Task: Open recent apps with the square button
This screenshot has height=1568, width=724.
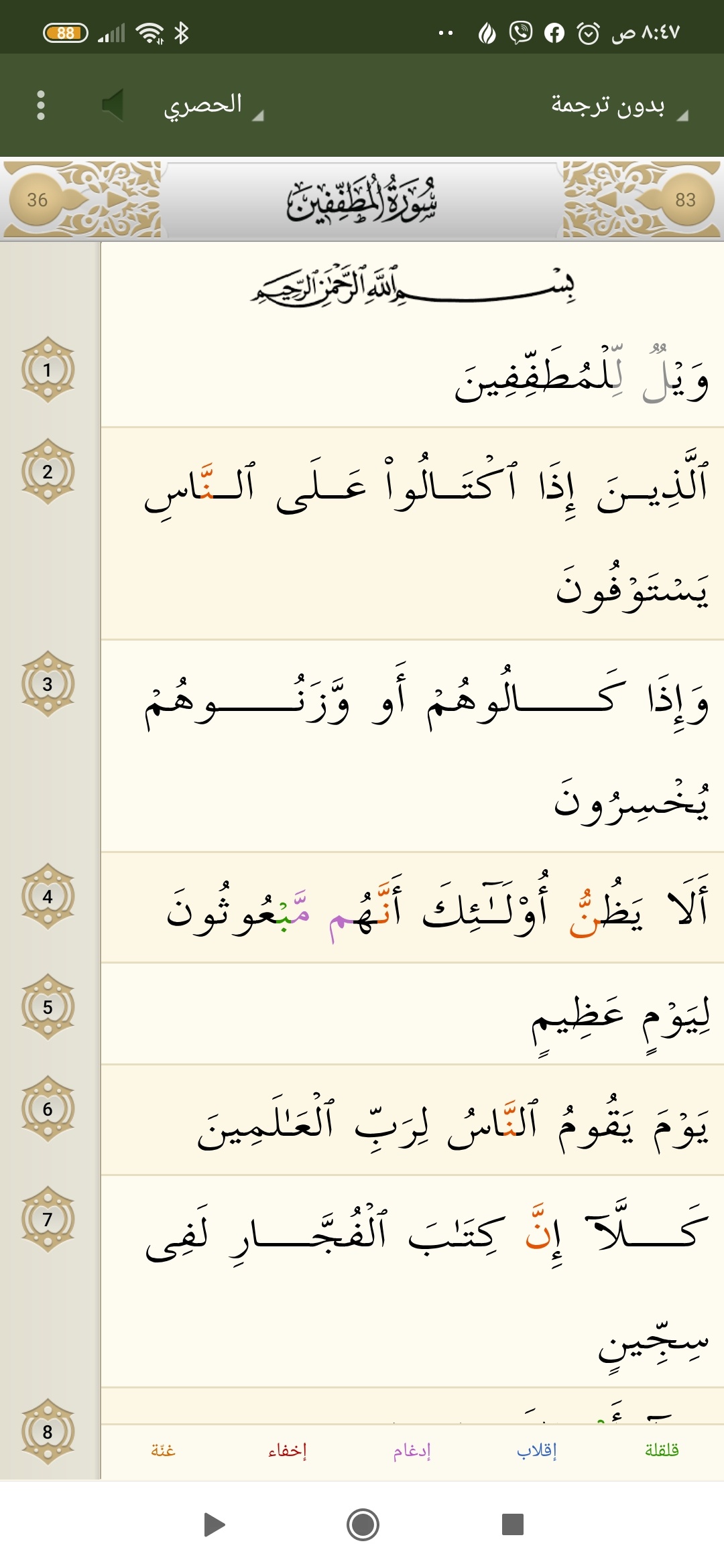Action: click(x=513, y=1525)
